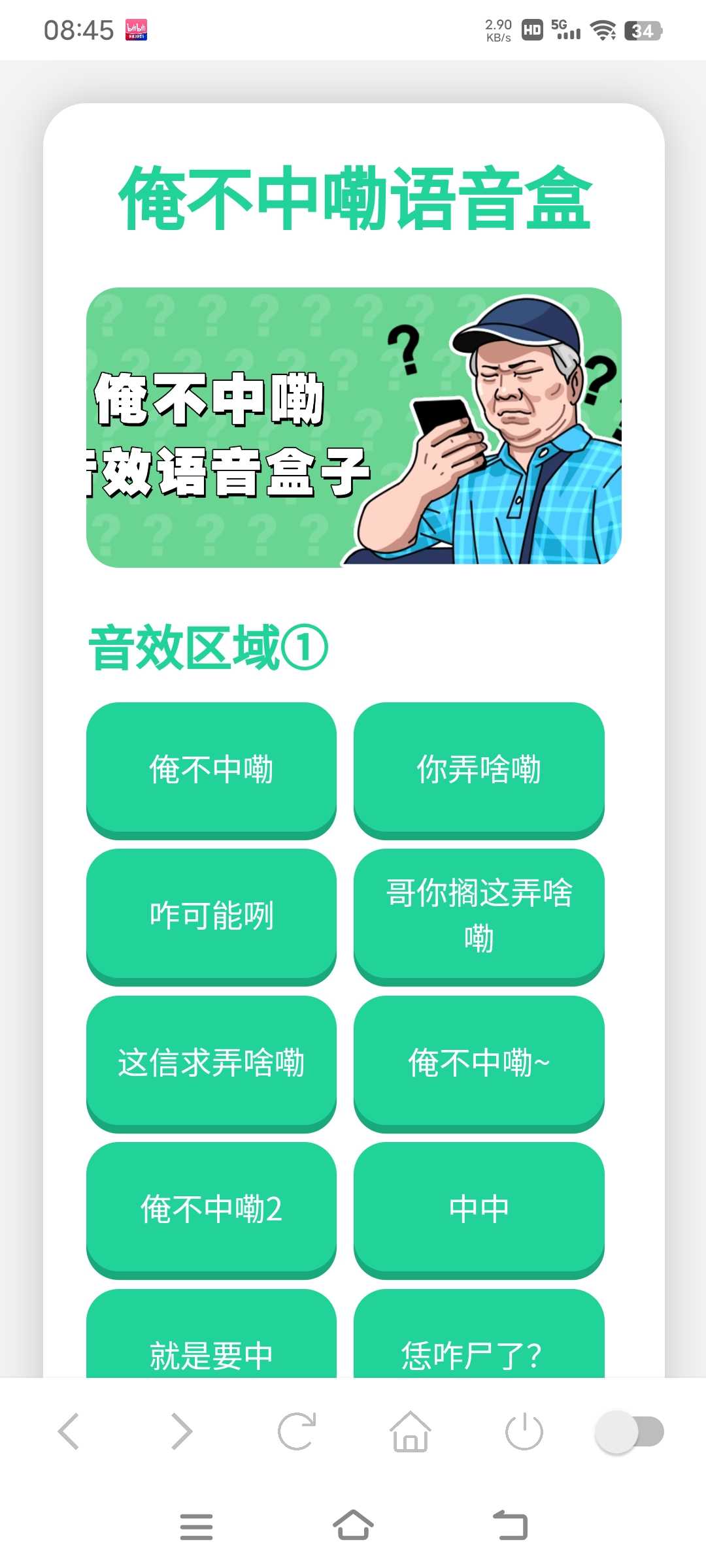Play the 这信求弄啥嘞 clip
This screenshot has width=706, height=1568.
pyautogui.click(x=211, y=1062)
